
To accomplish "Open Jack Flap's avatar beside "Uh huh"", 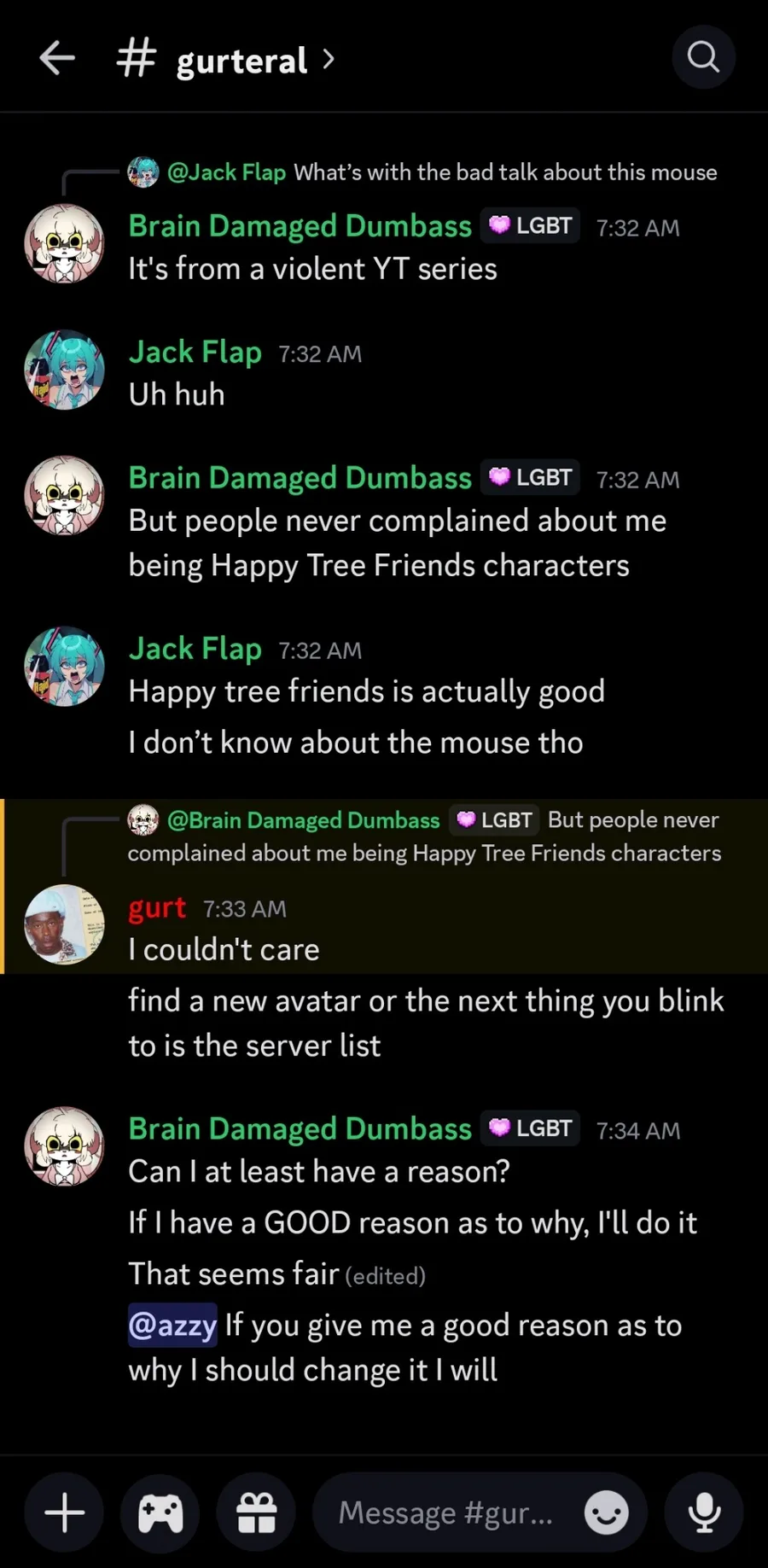I will (x=64, y=370).
